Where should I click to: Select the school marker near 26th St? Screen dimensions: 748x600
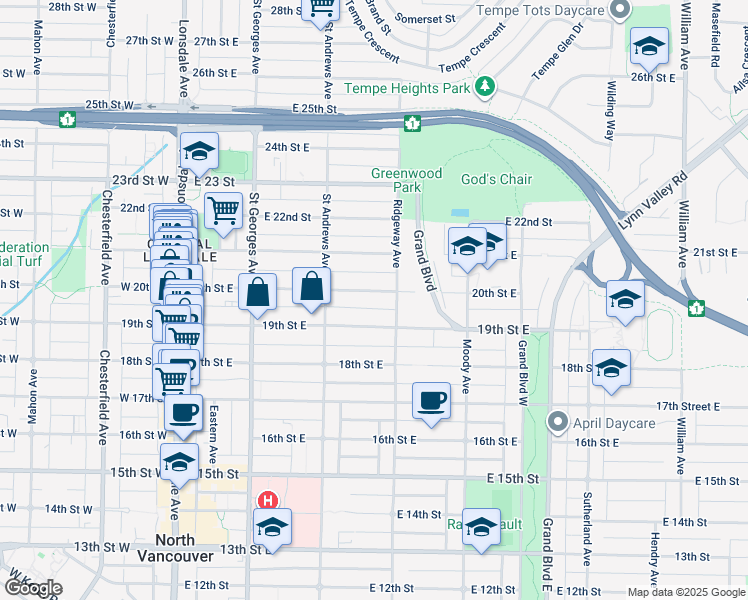coord(649,46)
